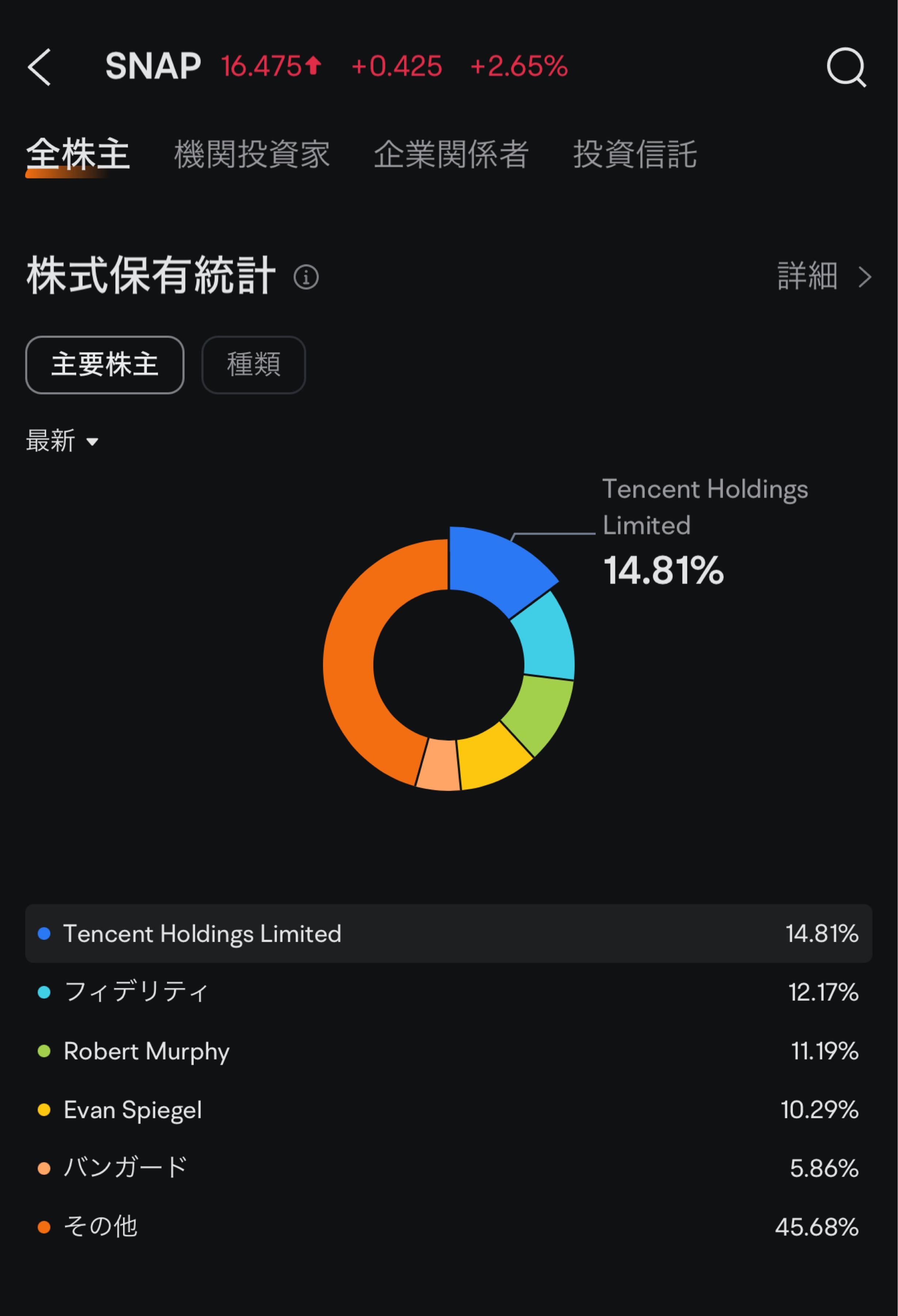This screenshot has width=898, height=1316.
Task: Switch to the 機関投資家 tab
Action: point(252,154)
